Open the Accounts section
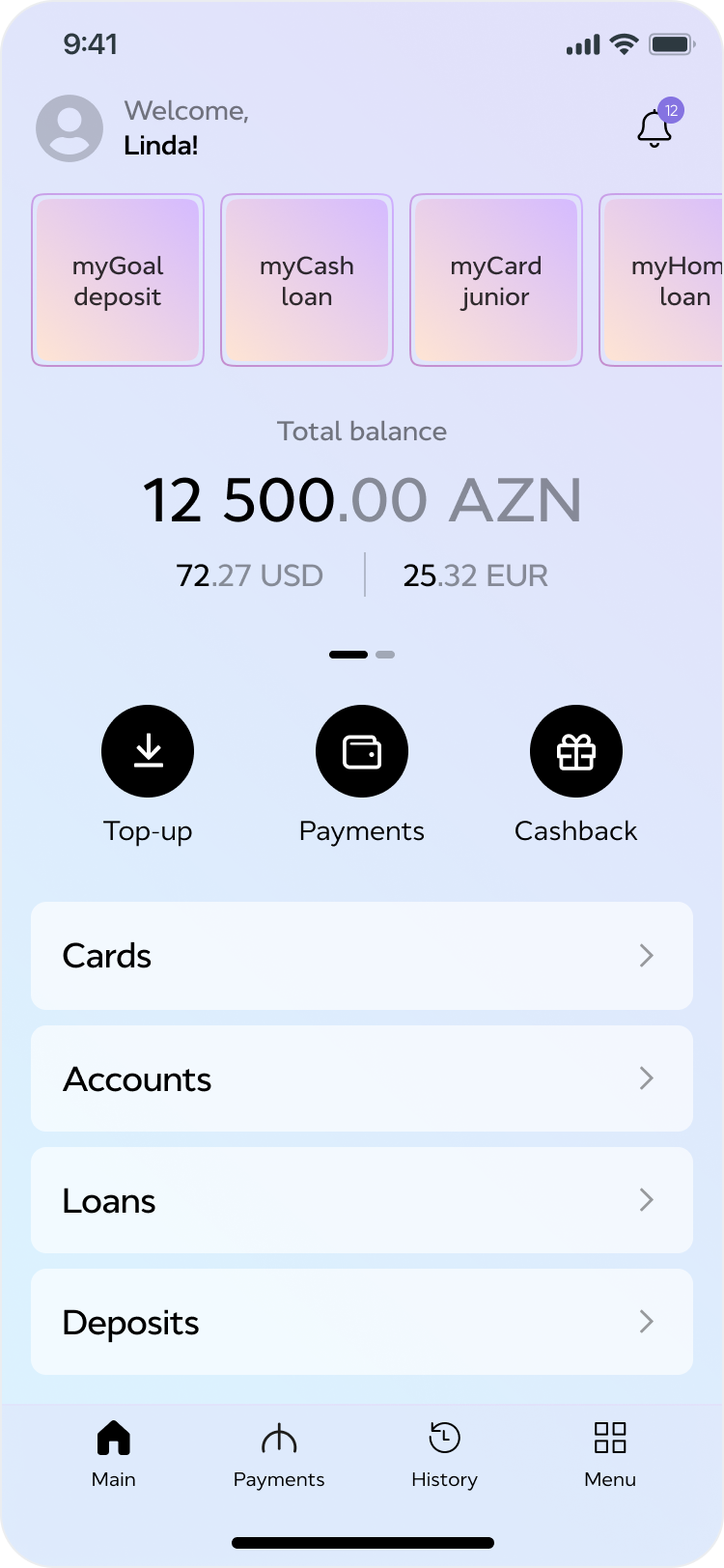This screenshot has height=1568, width=724. coord(362,1078)
